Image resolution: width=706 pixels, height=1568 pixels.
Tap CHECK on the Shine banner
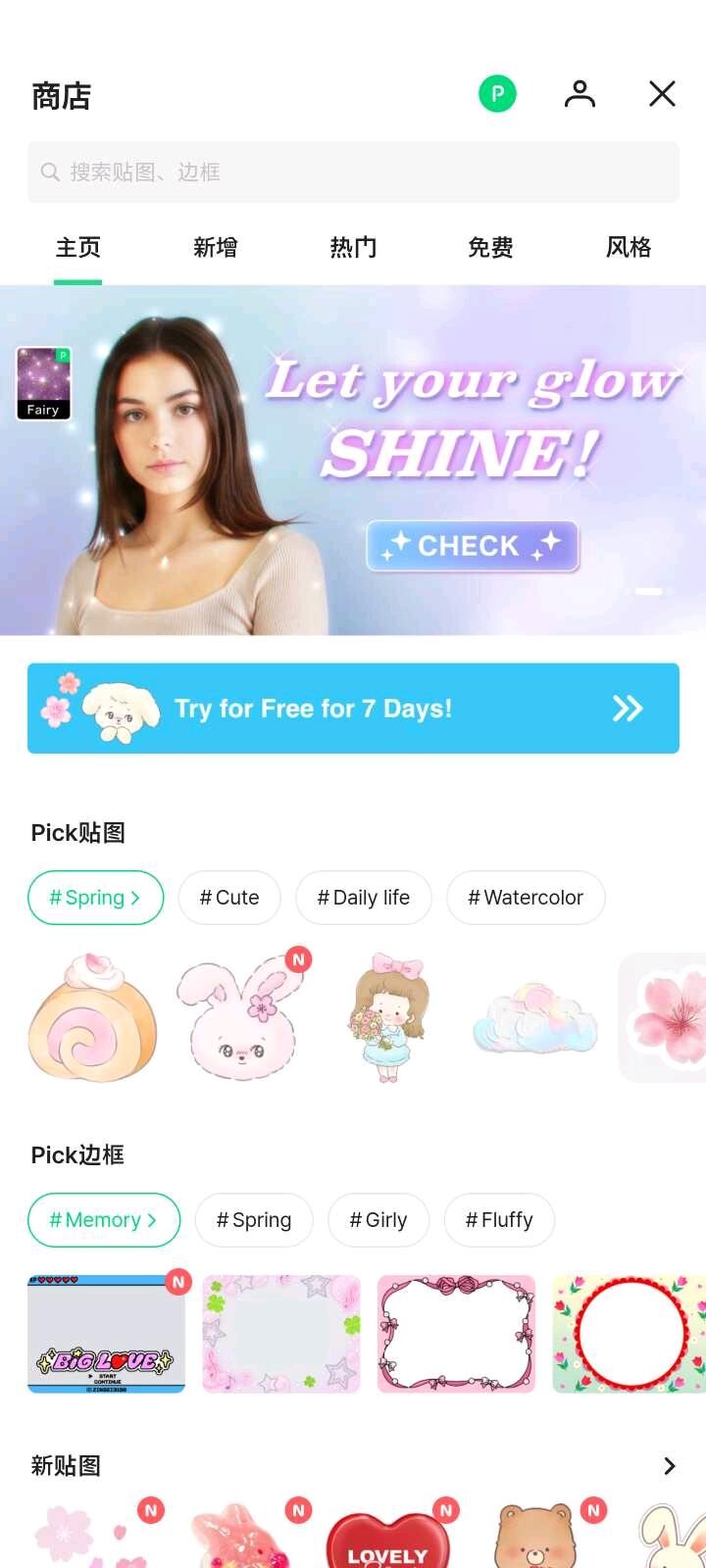(473, 546)
